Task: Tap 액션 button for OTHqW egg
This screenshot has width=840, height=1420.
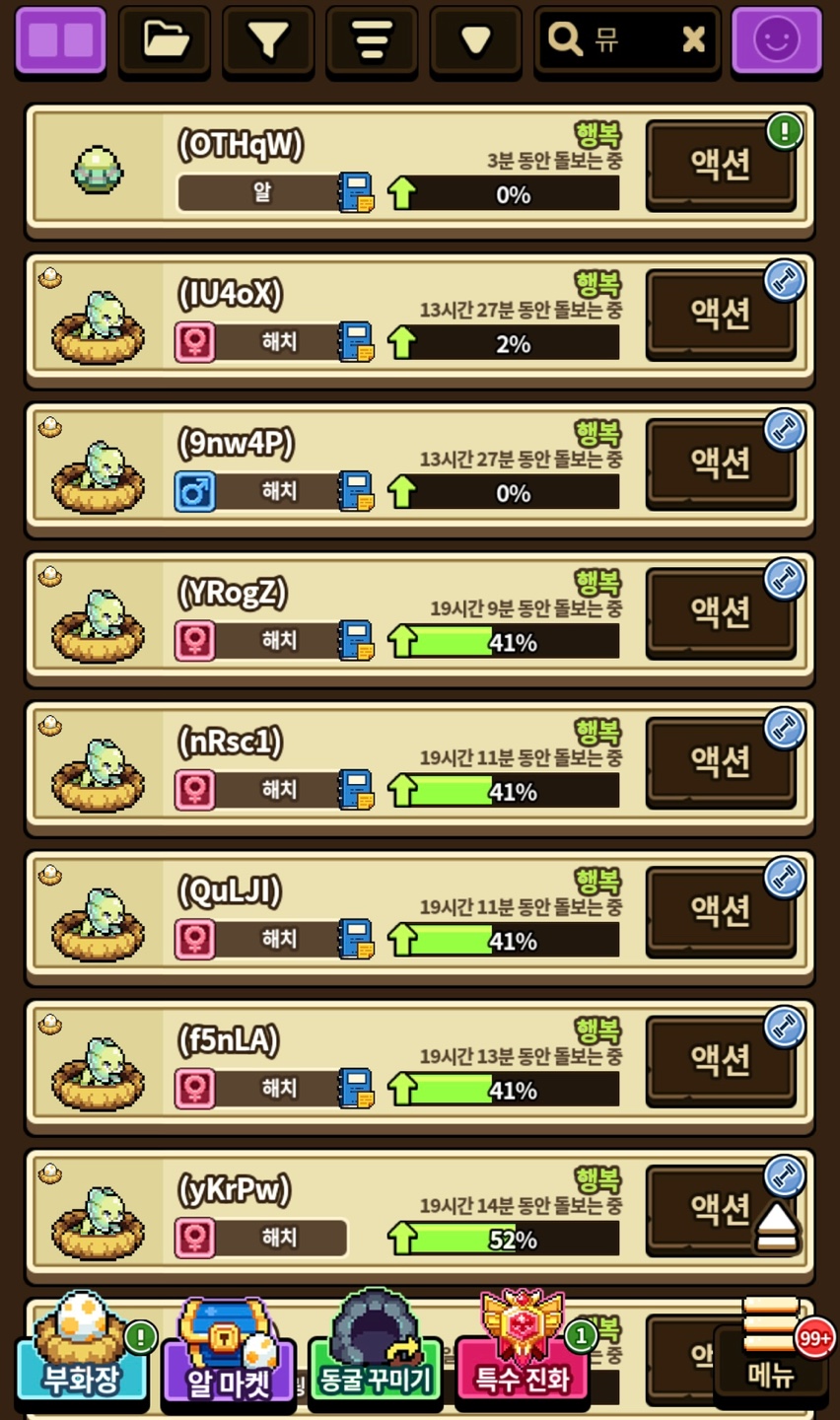Action: 720,165
